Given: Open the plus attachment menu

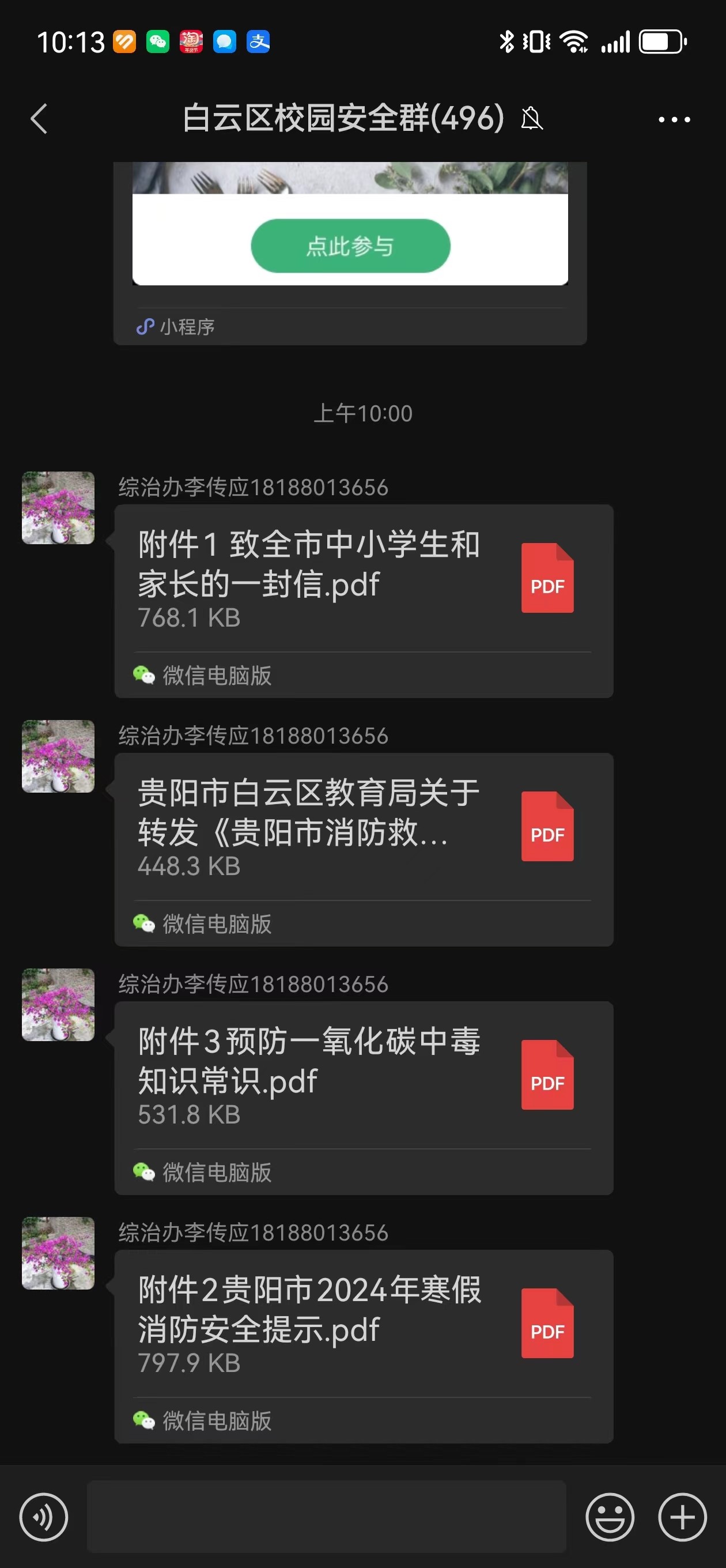Looking at the screenshot, I should [682, 1517].
